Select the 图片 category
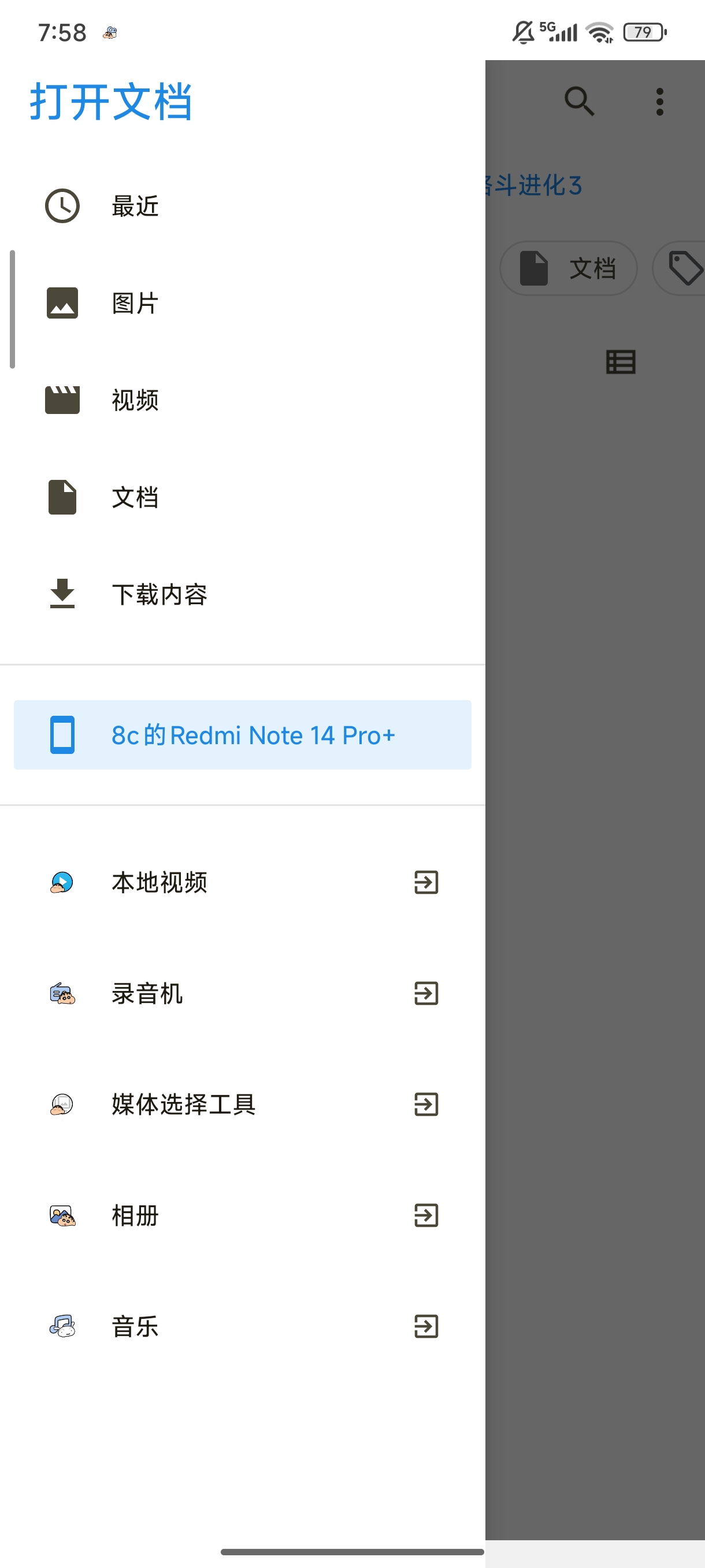The width and height of the screenshot is (705, 1568). [135, 303]
